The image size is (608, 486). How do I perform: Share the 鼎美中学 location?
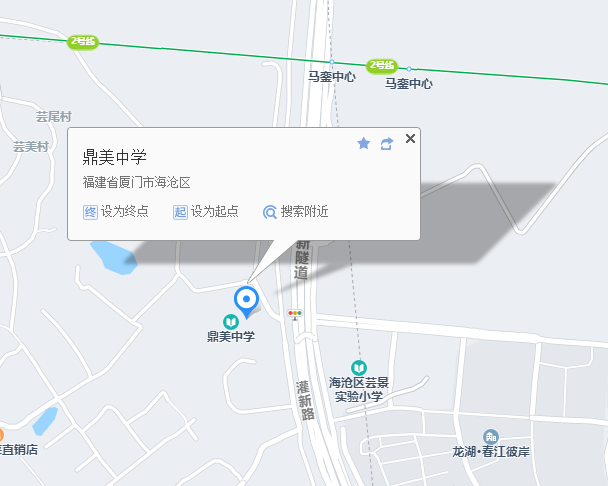[387, 144]
